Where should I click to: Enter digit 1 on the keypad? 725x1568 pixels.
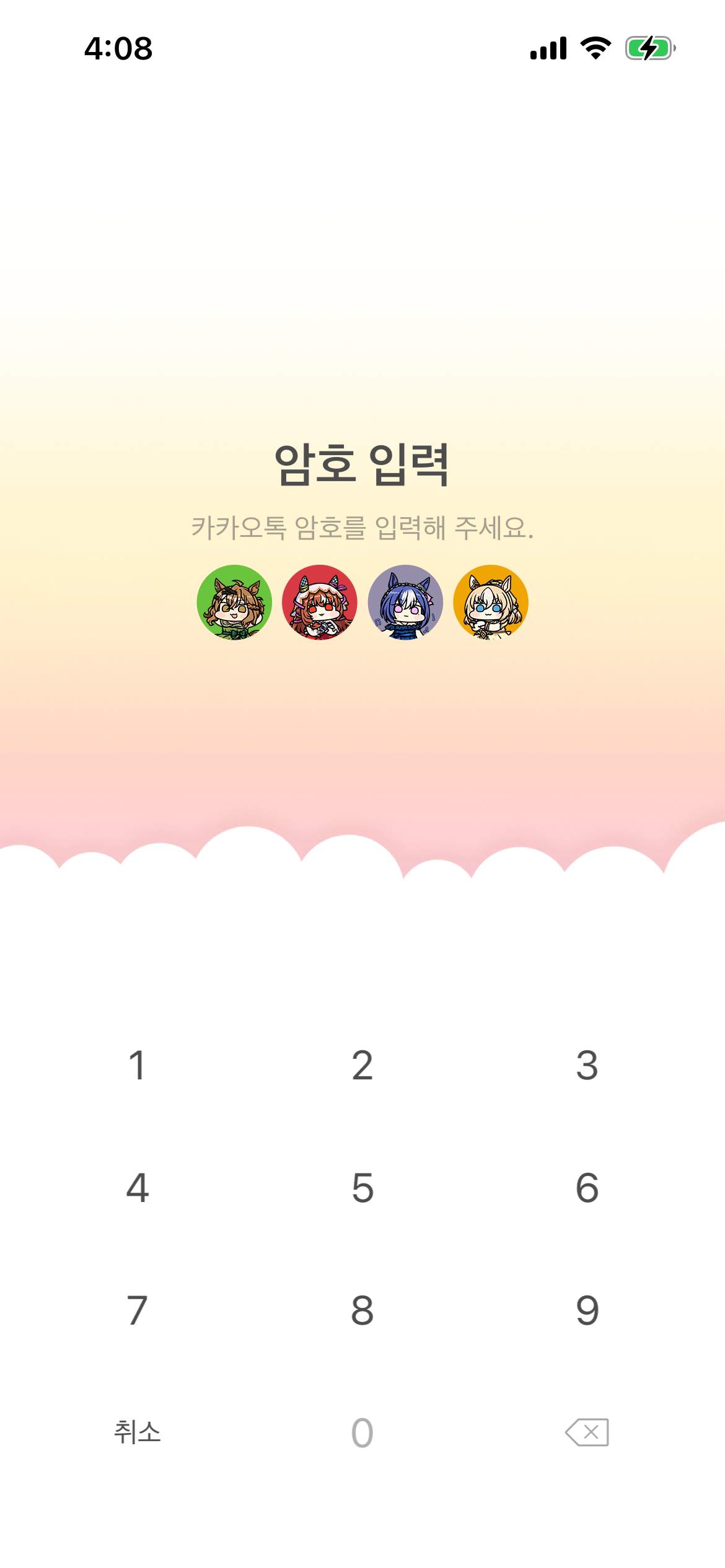[137, 1065]
